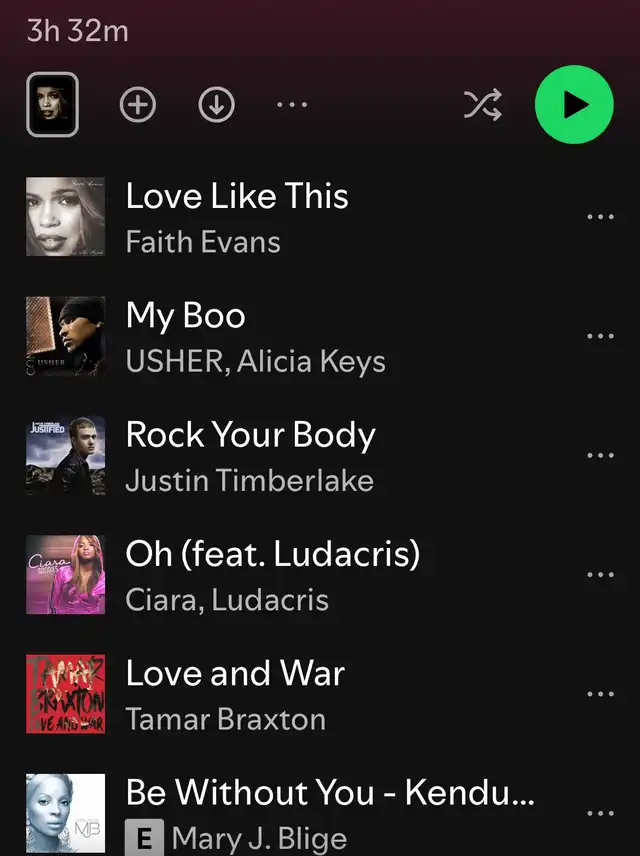
Task: Open more options for Rock Your Body
Action: (600, 455)
